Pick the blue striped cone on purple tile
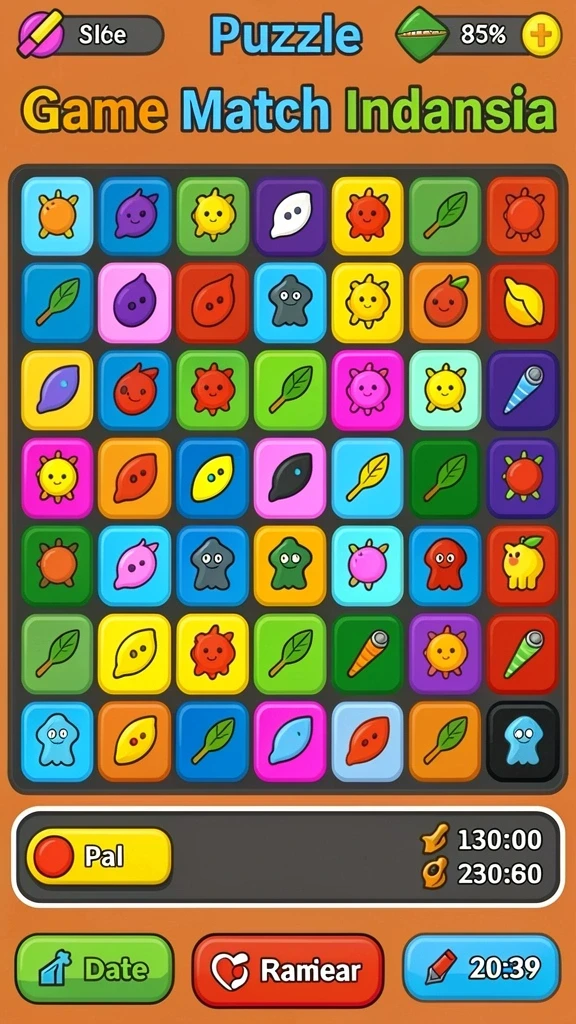 [522, 390]
